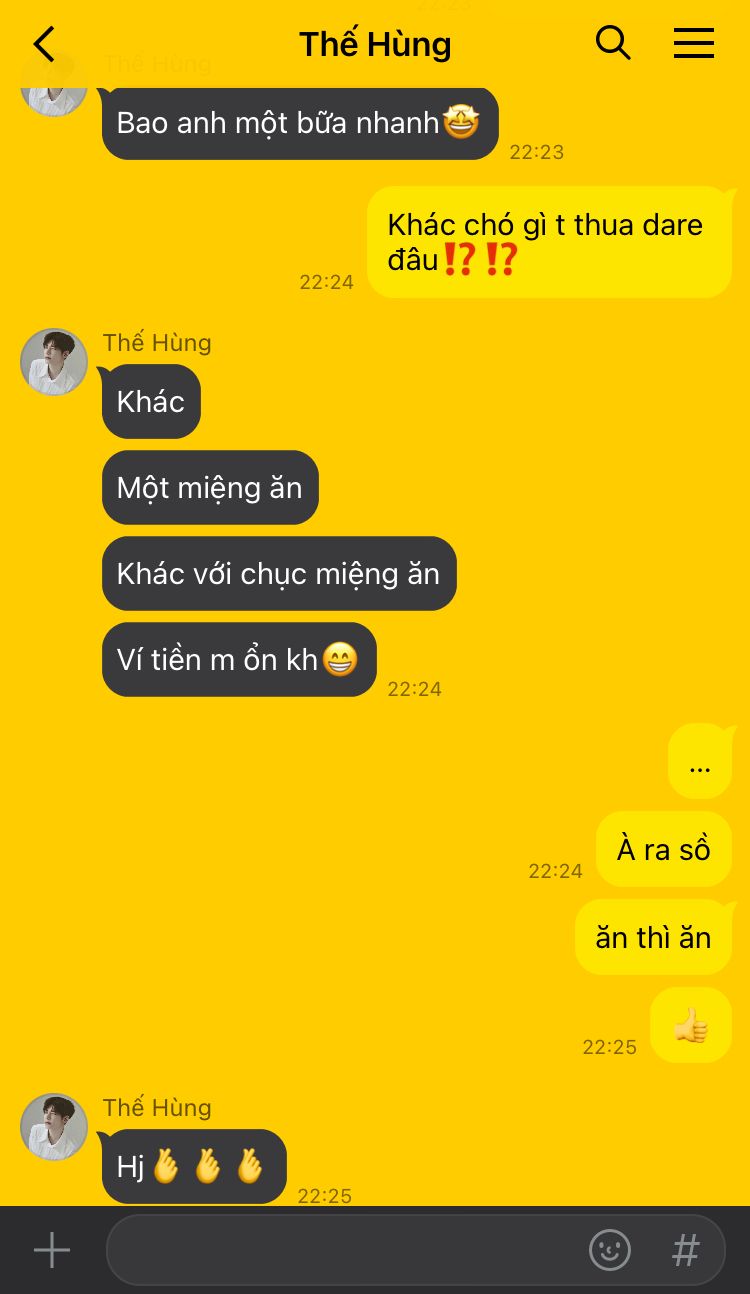Open the plus attachment button
The width and height of the screenshot is (750, 1294).
(52, 1250)
